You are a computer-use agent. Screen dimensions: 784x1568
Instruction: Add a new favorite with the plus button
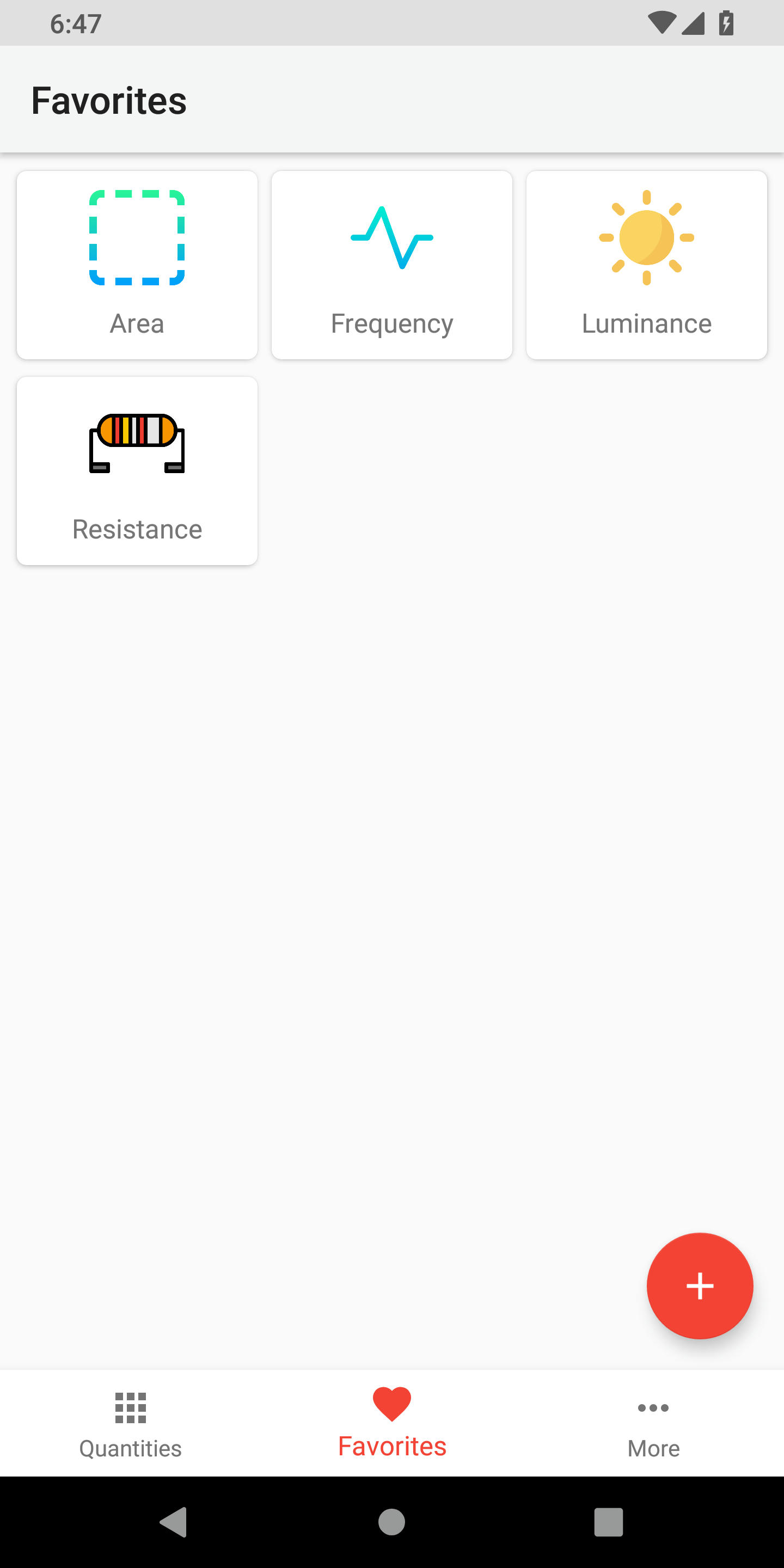click(700, 1286)
